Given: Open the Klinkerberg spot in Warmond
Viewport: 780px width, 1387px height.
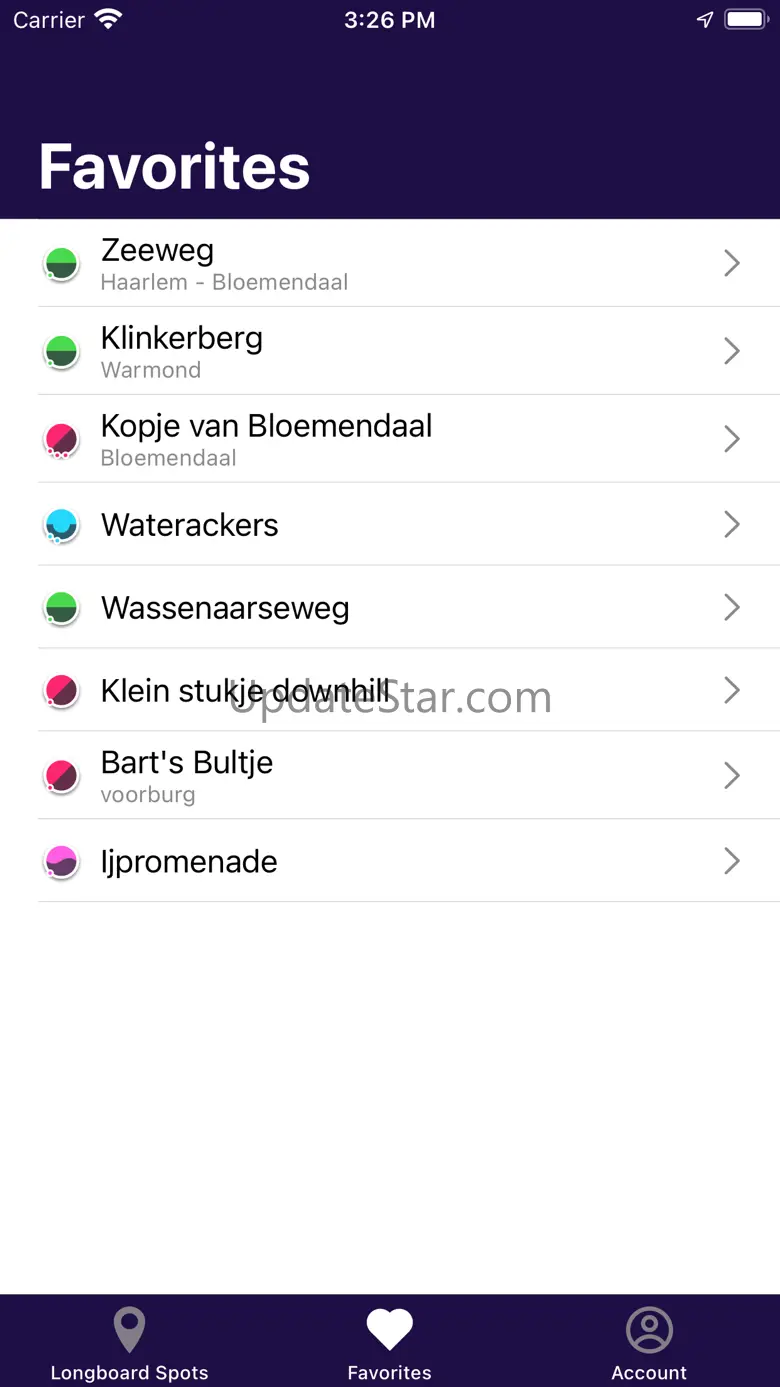Looking at the screenshot, I should (390, 351).
